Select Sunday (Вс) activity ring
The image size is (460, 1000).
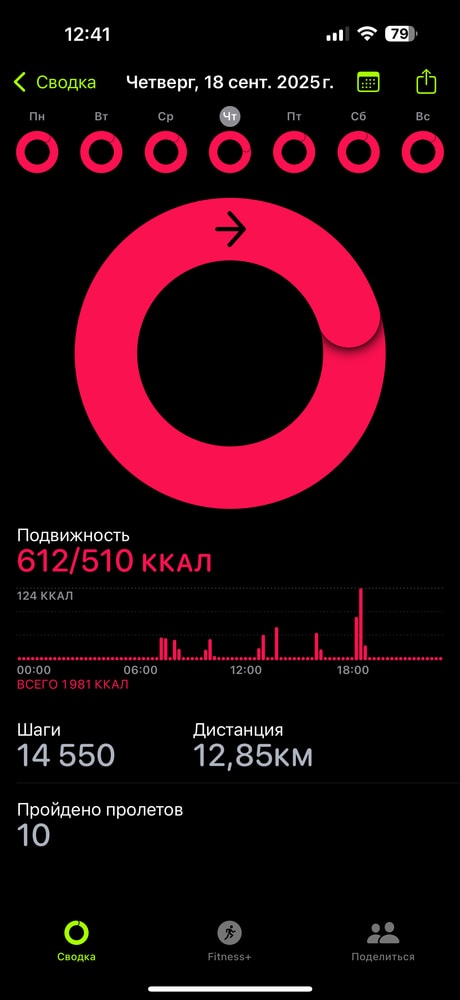(423, 152)
